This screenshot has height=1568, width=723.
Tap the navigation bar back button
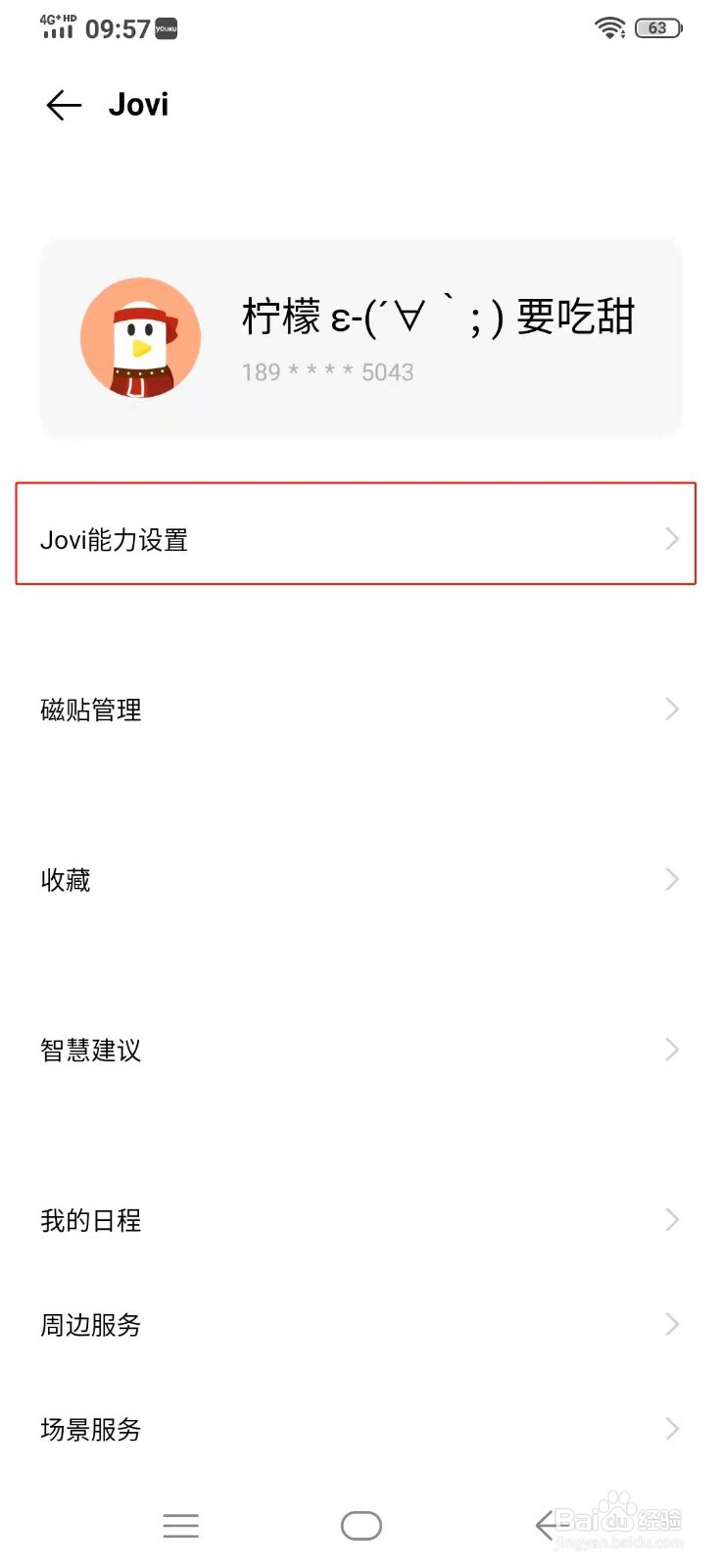[546, 1525]
